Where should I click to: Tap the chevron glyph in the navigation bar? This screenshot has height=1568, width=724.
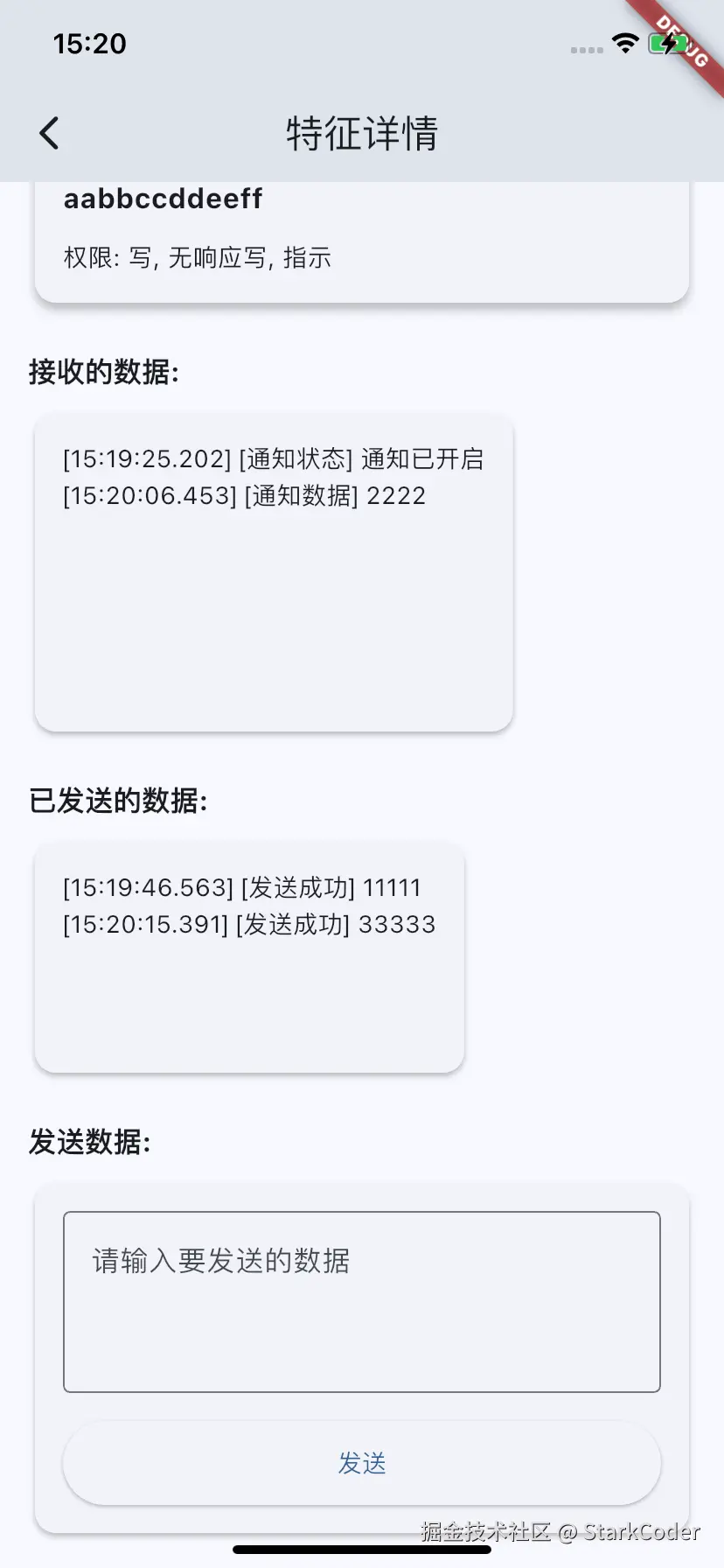click(48, 132)
